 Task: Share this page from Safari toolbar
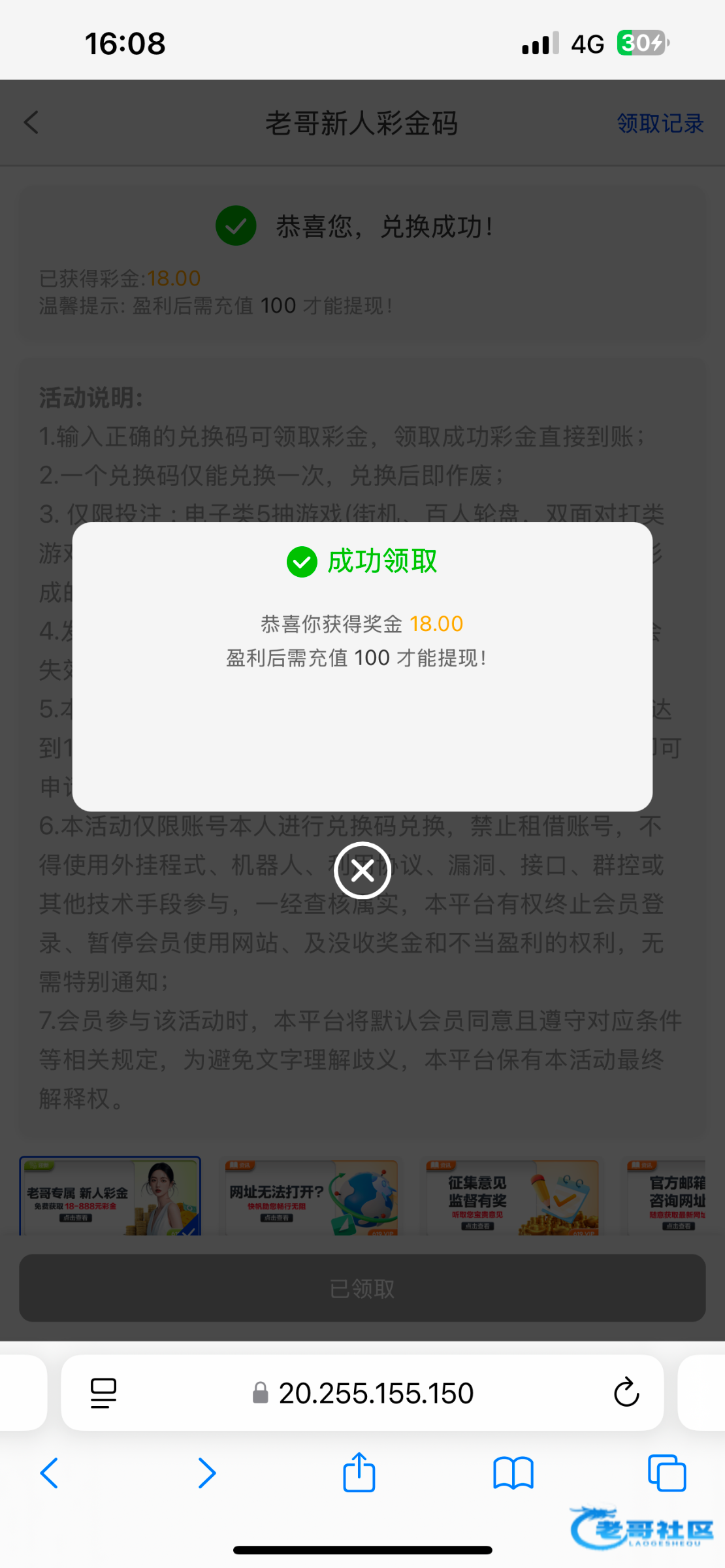(x=359, y=1472)
